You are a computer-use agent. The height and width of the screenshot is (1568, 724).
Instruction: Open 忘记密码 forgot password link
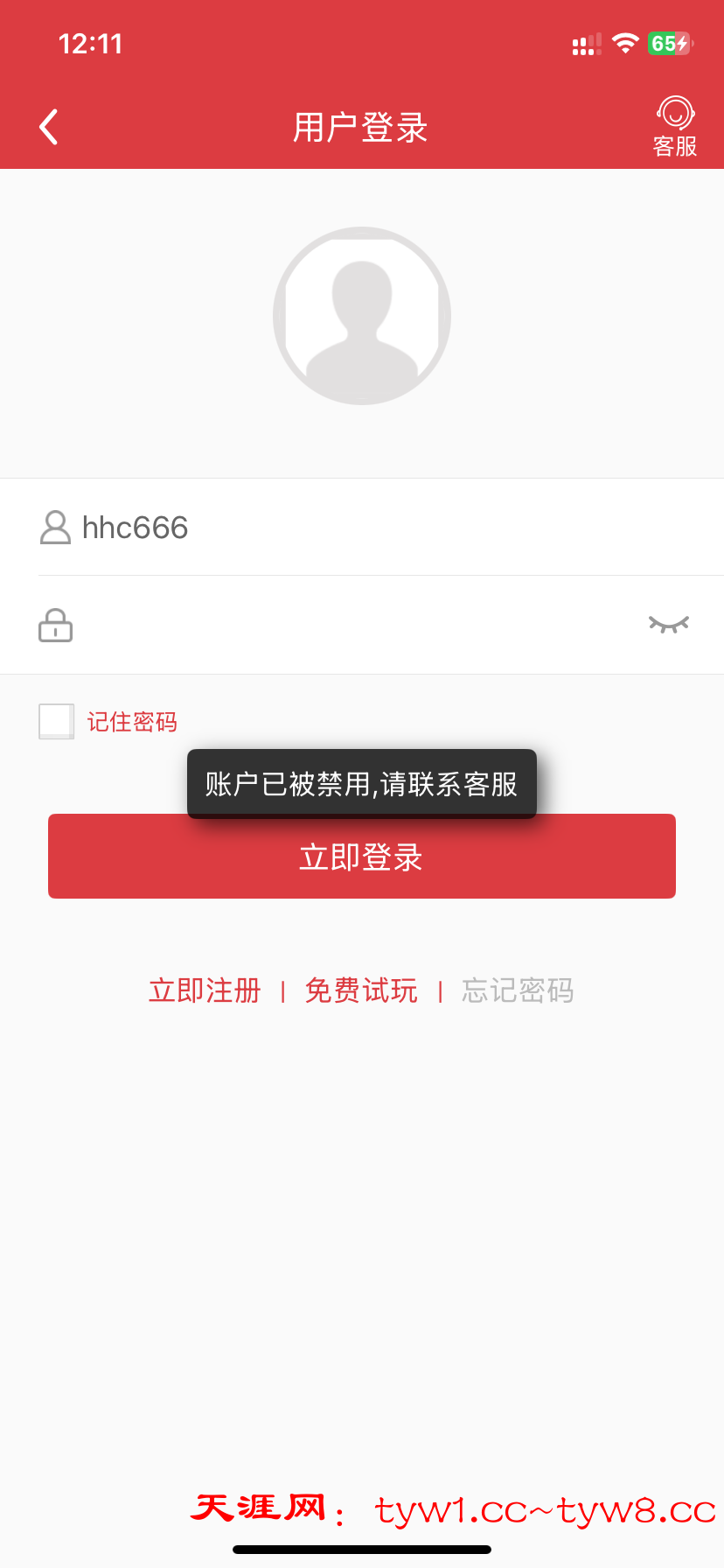coord(518,990)
